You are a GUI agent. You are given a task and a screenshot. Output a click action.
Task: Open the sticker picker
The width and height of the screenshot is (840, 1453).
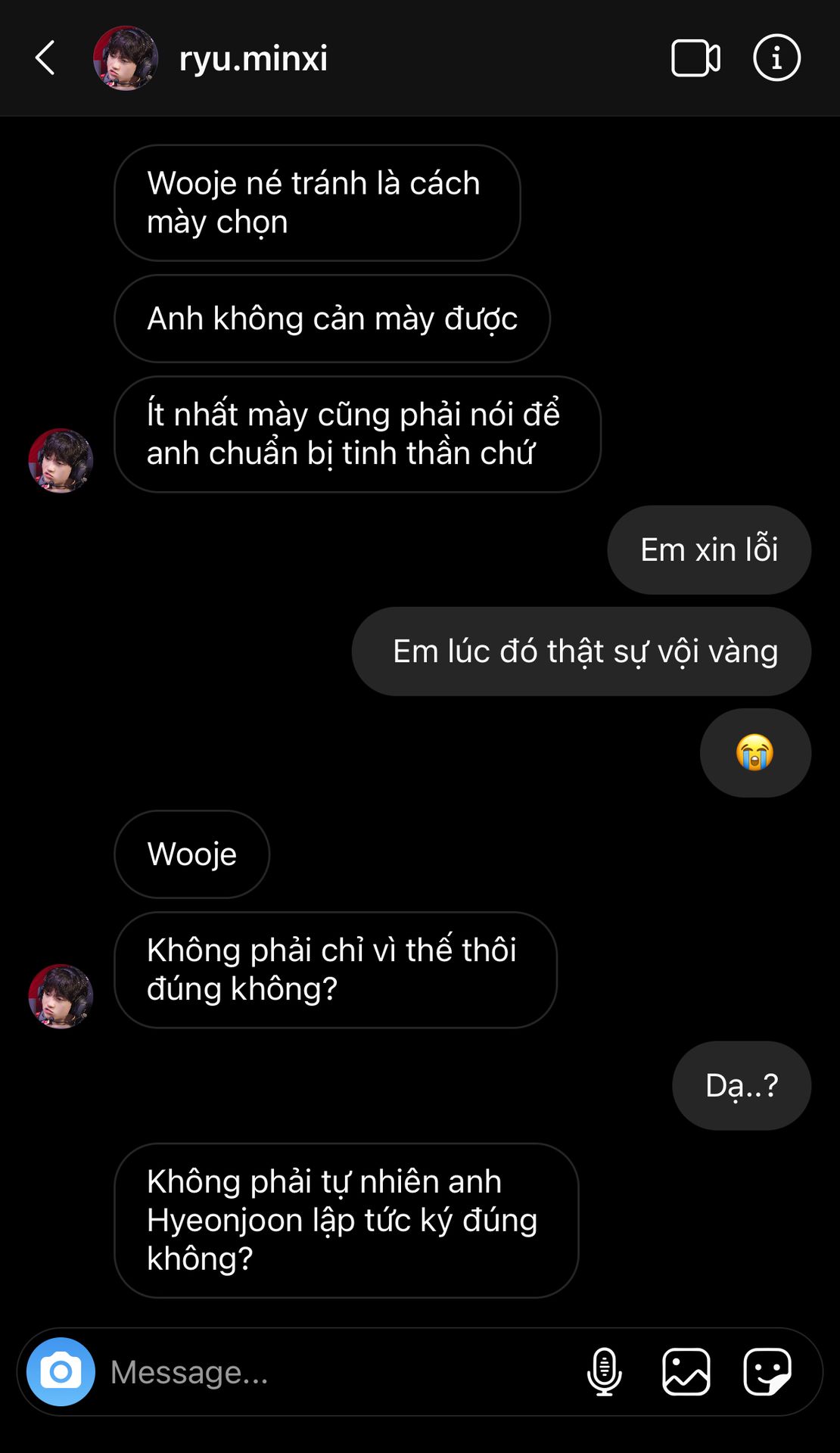[767, 1371]
